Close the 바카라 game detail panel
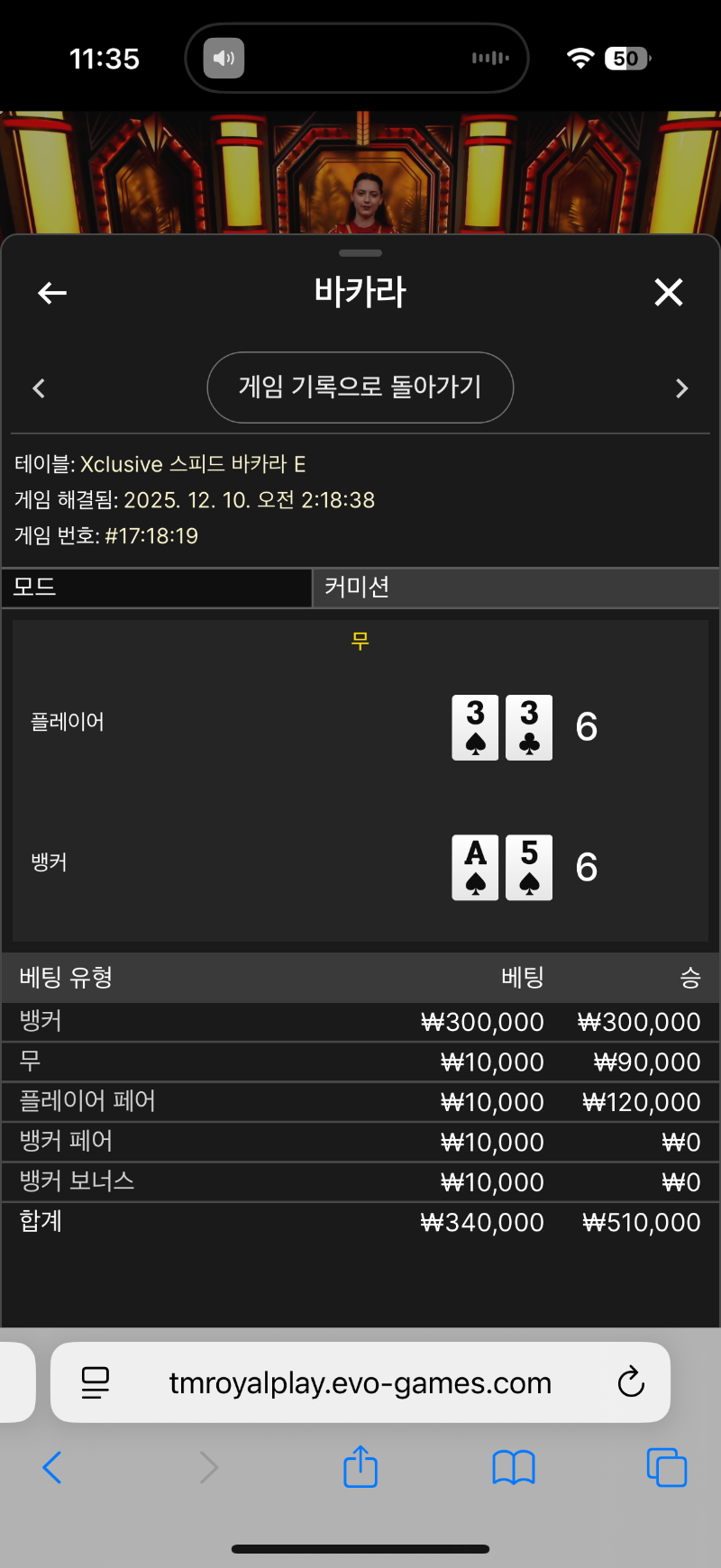This screenshot has width=721, height=1568. 668,292
